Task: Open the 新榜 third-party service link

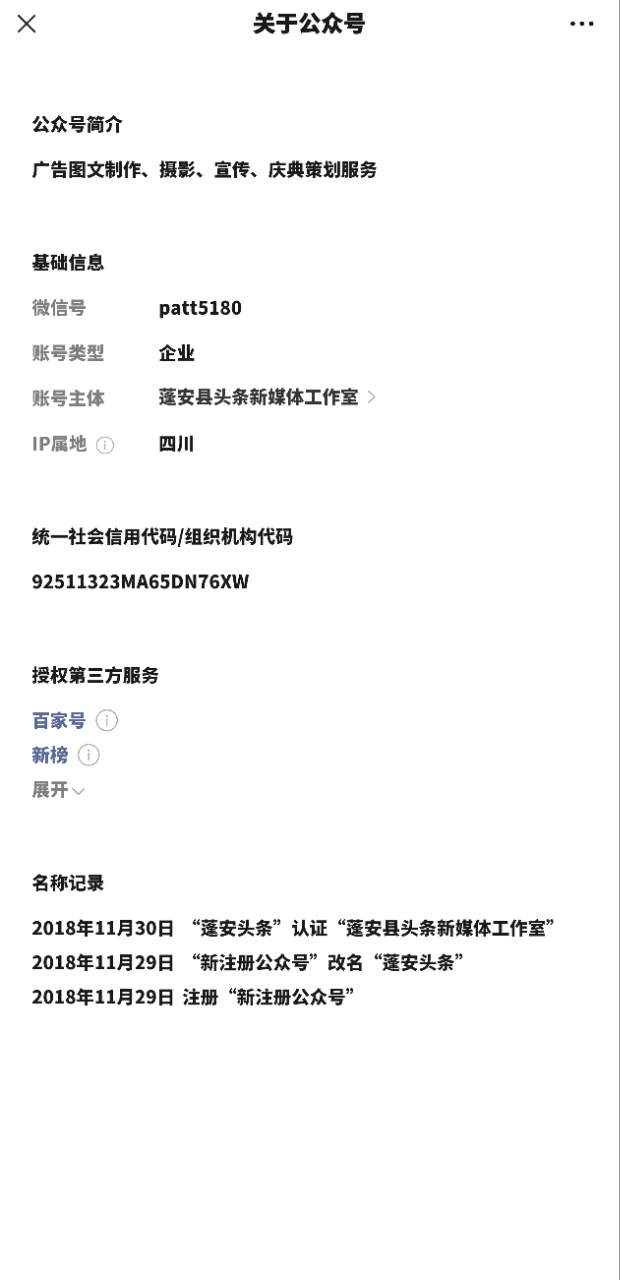Action: [50, 756]
